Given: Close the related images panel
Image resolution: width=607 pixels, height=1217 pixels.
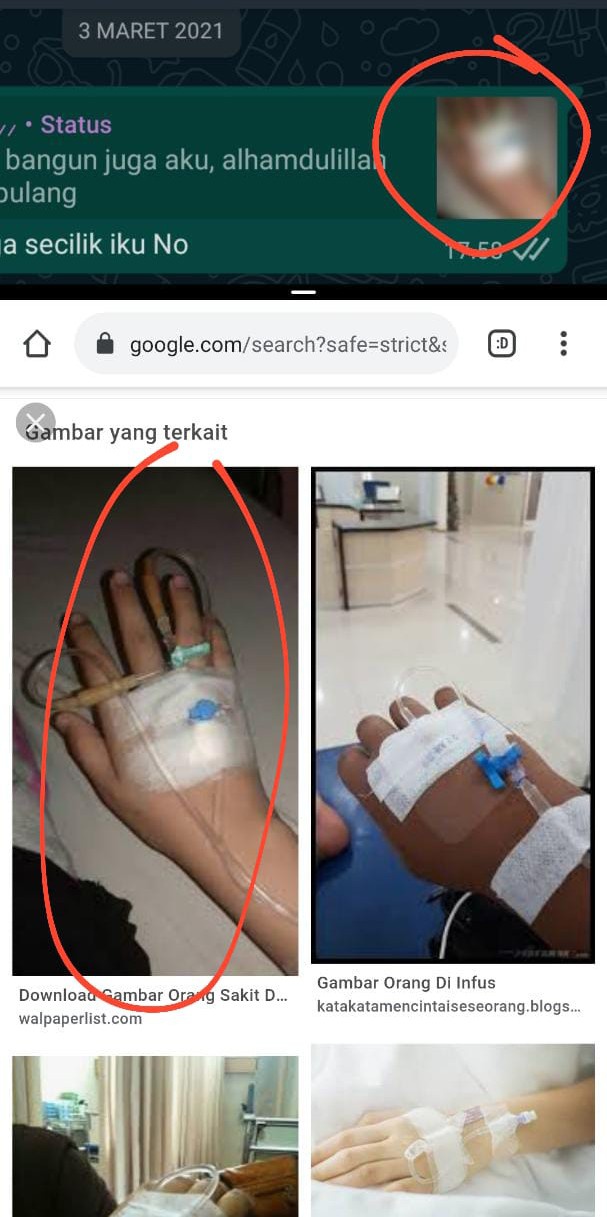Looking at the screenshot, I should pyautogui.click(x=36, y=422).
